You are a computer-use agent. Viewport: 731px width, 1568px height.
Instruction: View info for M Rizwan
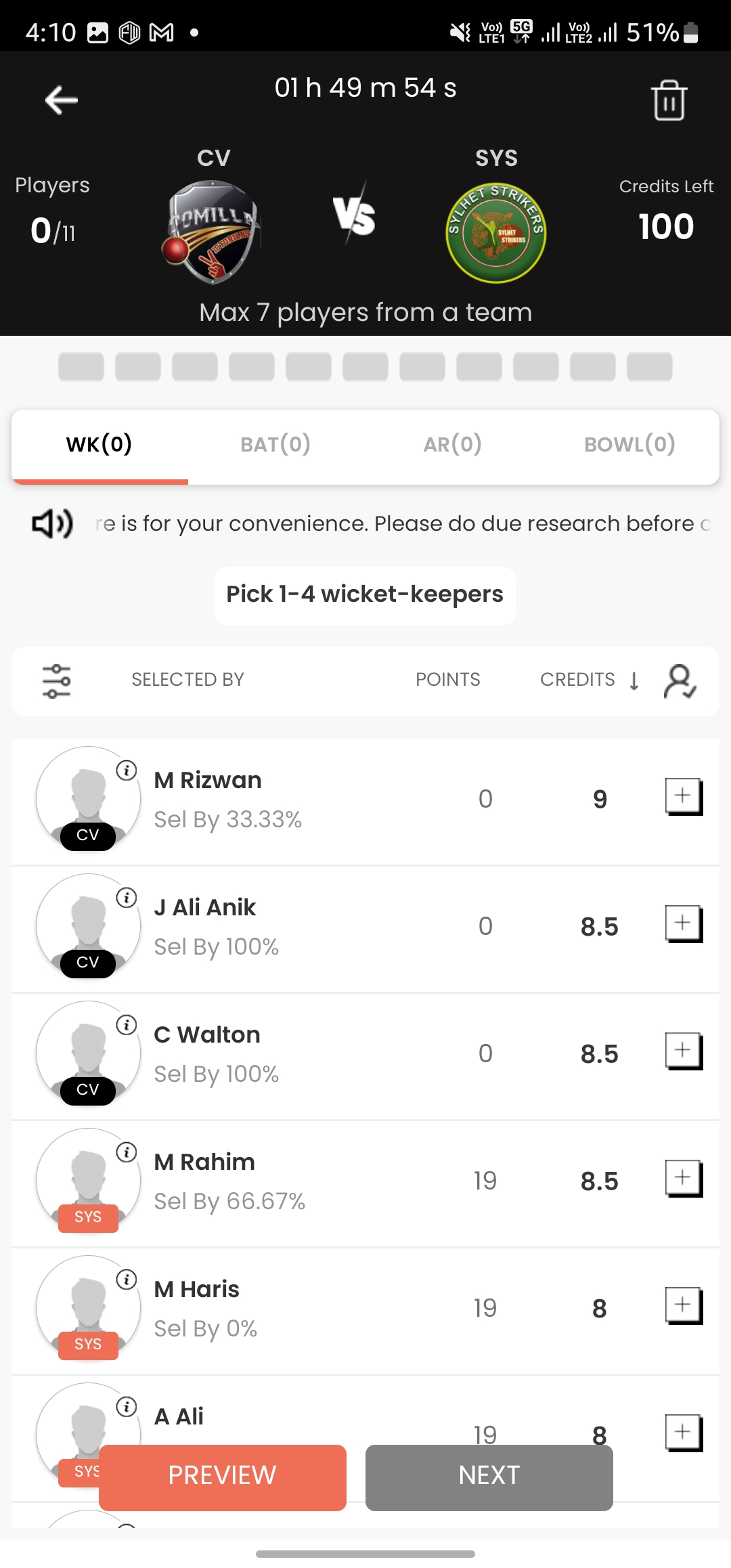[x=127, y=770]
